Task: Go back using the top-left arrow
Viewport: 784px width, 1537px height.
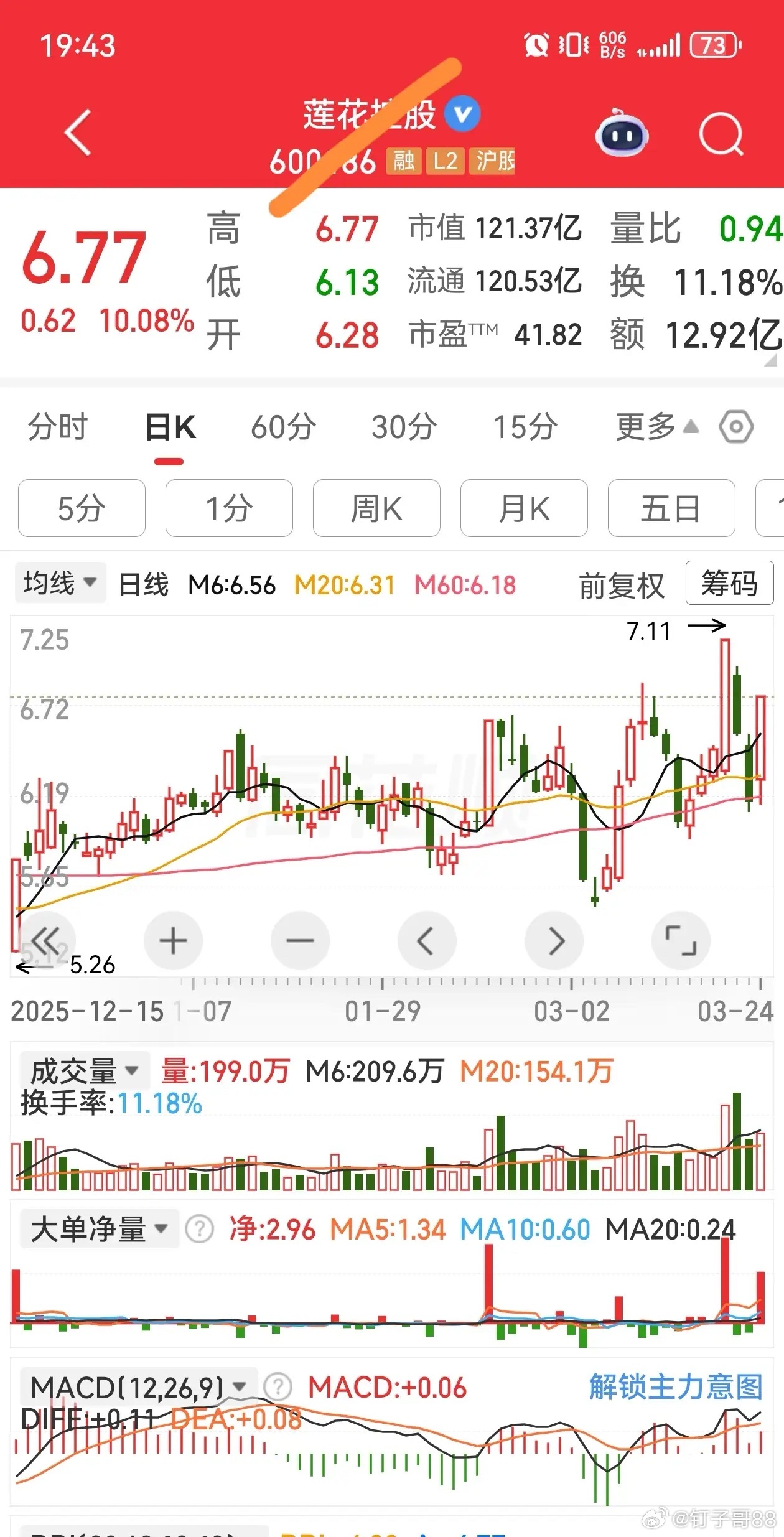Action: click(78, 132)
